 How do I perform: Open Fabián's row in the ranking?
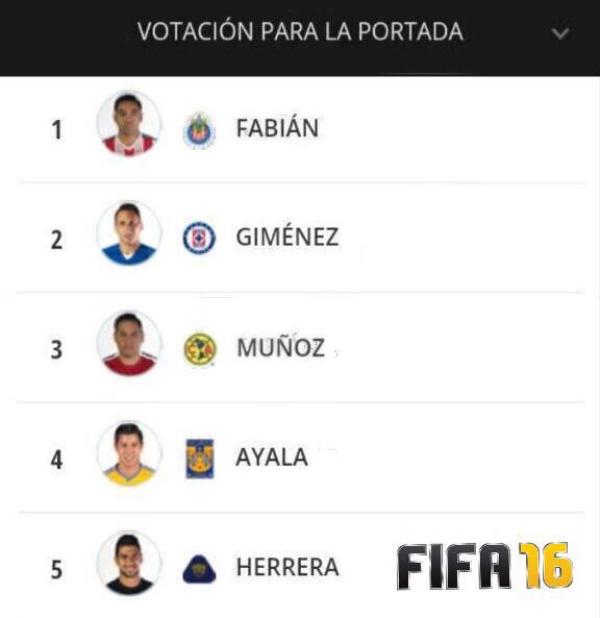(277, 129)
